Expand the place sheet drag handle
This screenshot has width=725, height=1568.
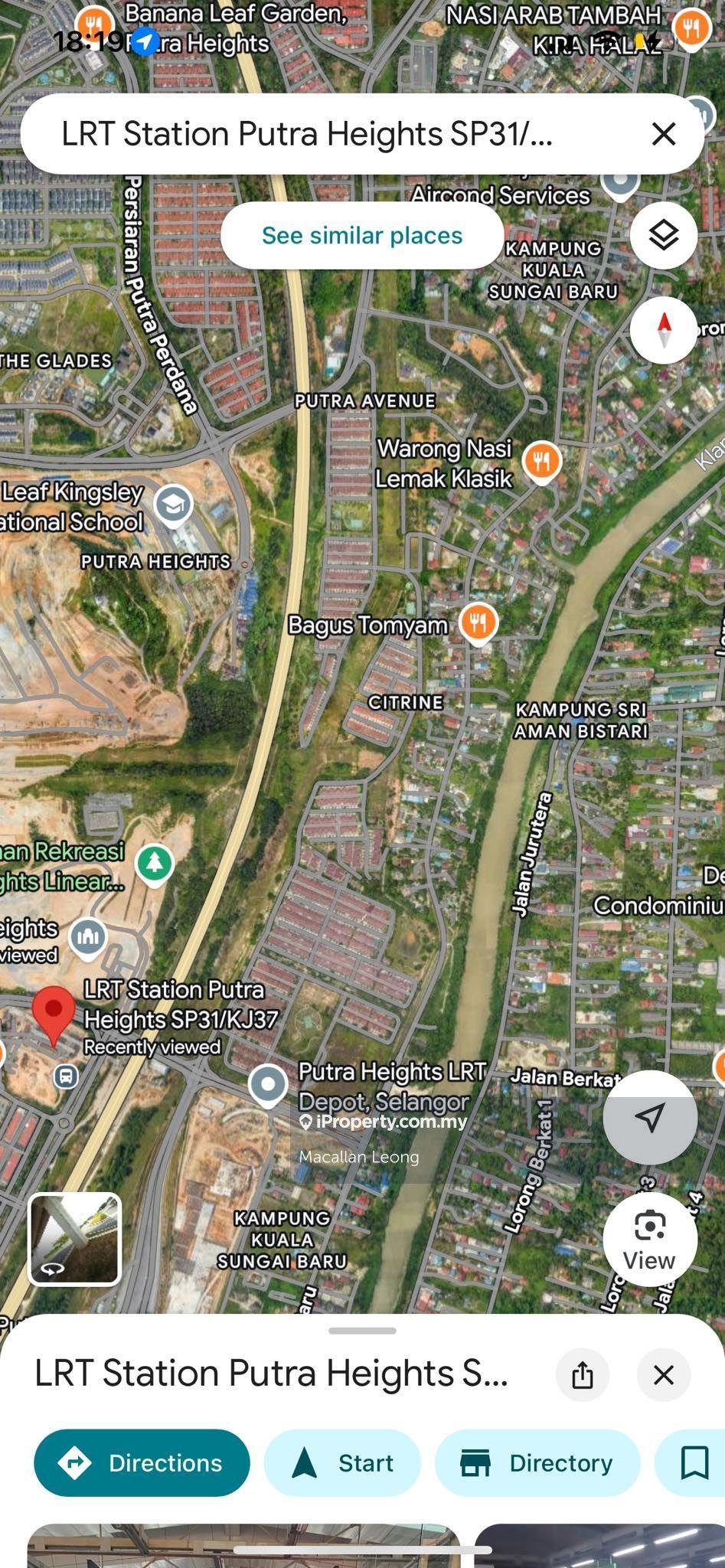pos(362,1331)
